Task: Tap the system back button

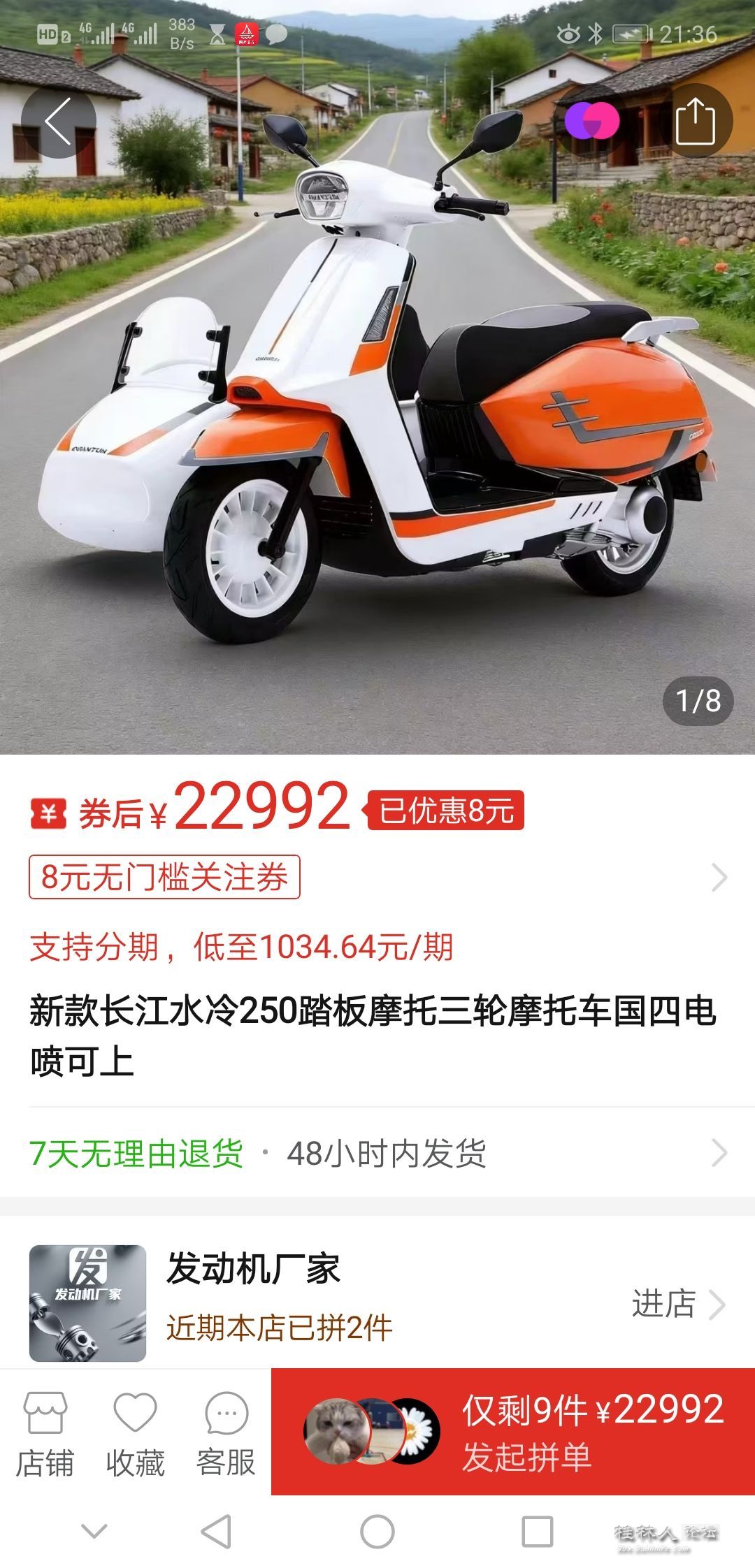Action: click(216, 1532)
